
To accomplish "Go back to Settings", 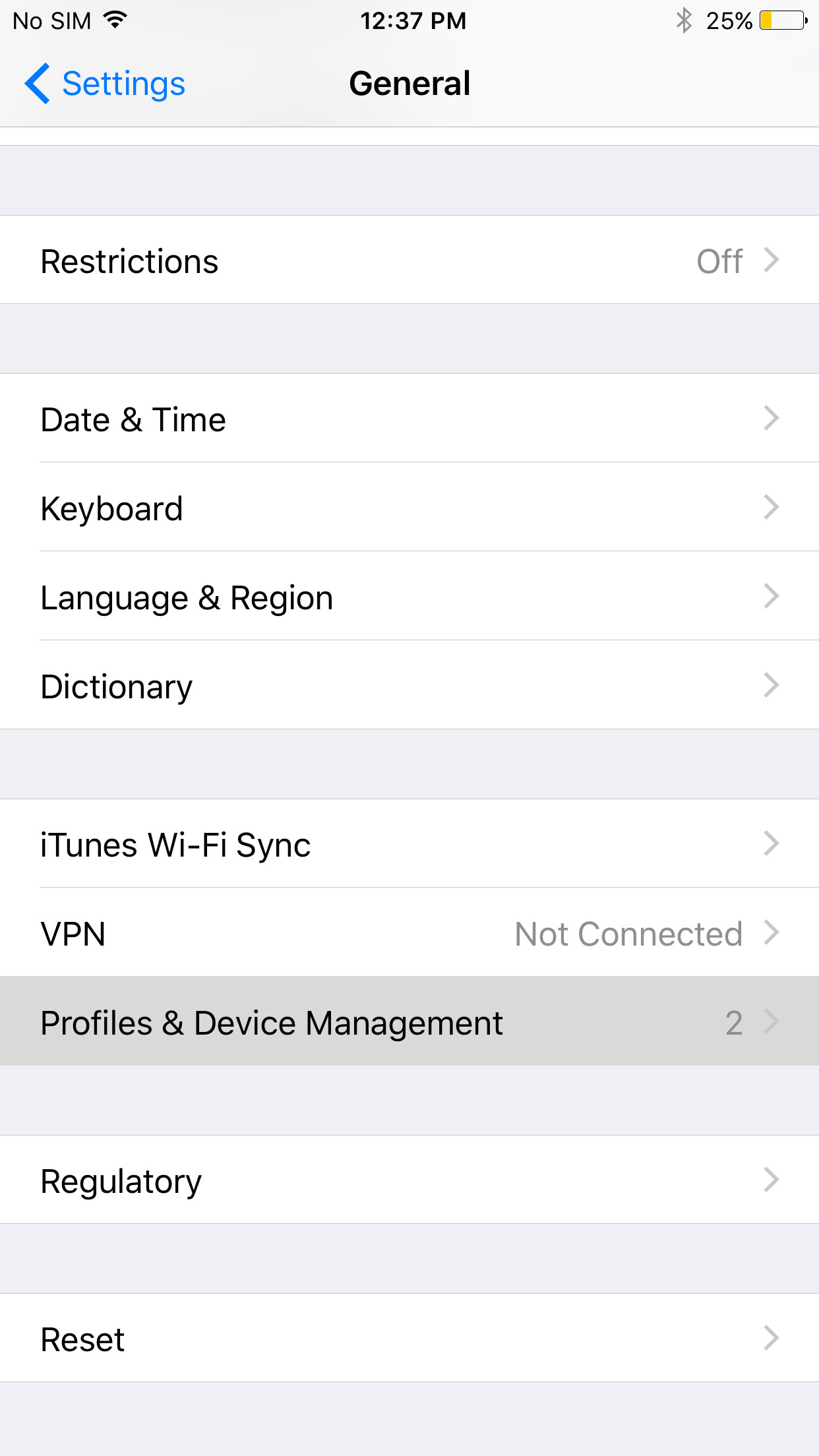I will click(x=106, y=84).
